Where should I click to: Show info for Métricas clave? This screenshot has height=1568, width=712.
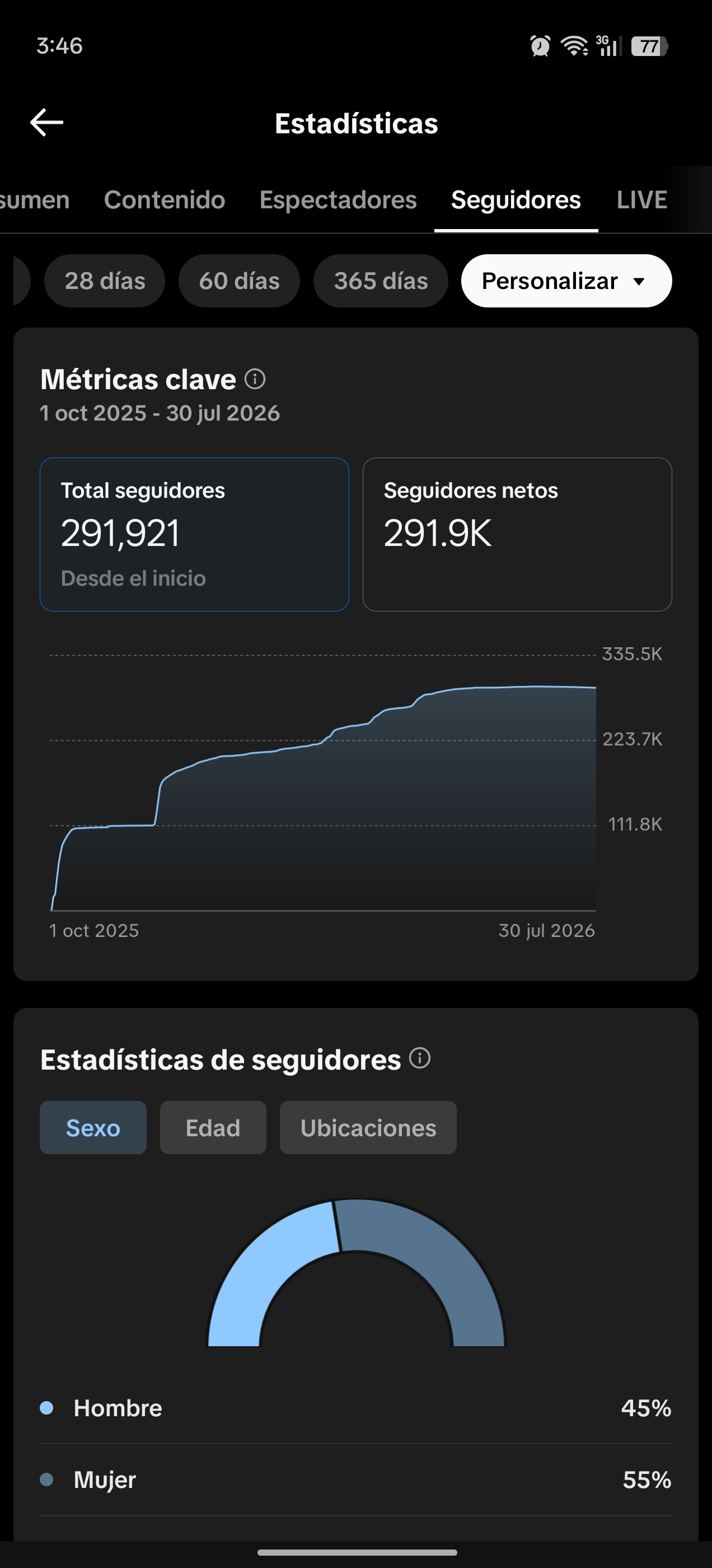click(255, 379)
